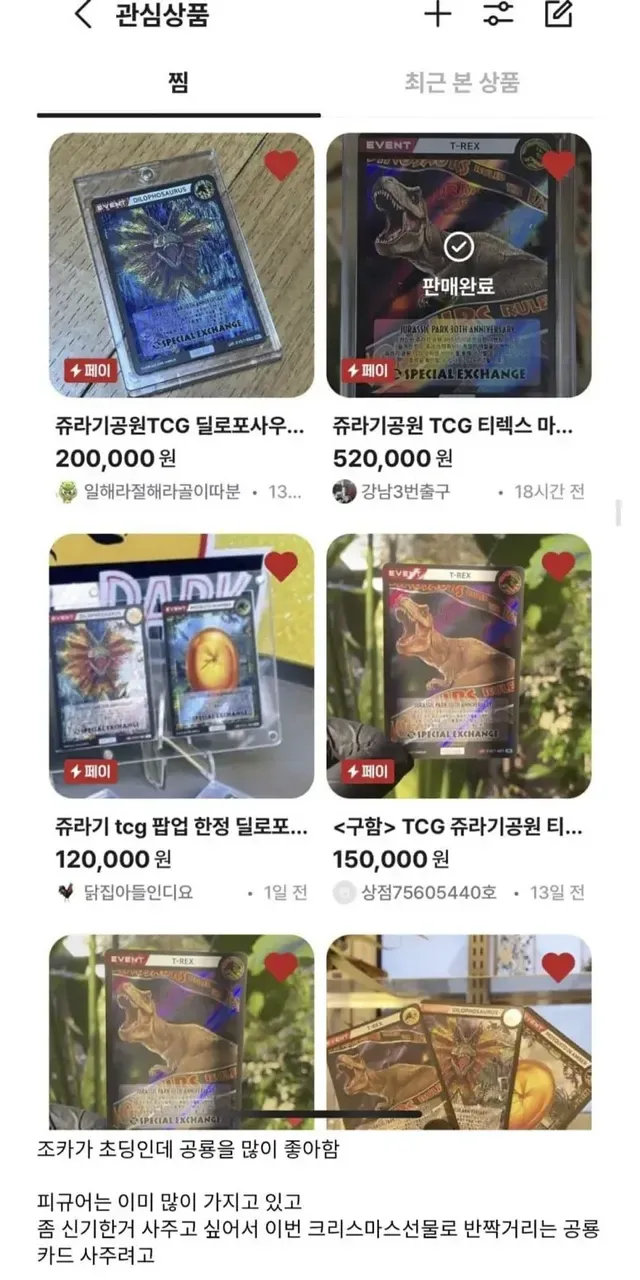The height and width of the screenshot is (1280, 640).
Task: Switch to the 최근 본 상품 tab
Action: click(461, 82)
